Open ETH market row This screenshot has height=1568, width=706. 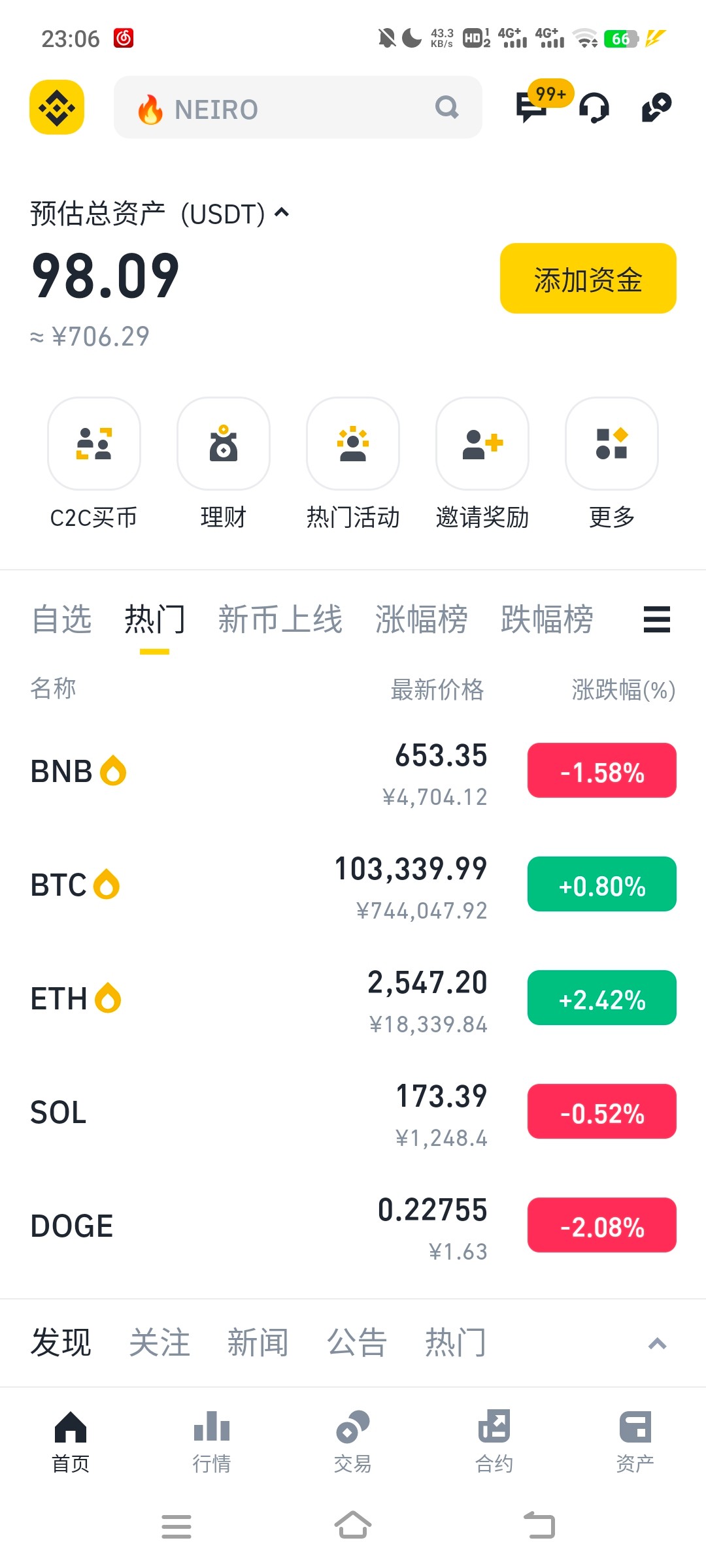353,998
